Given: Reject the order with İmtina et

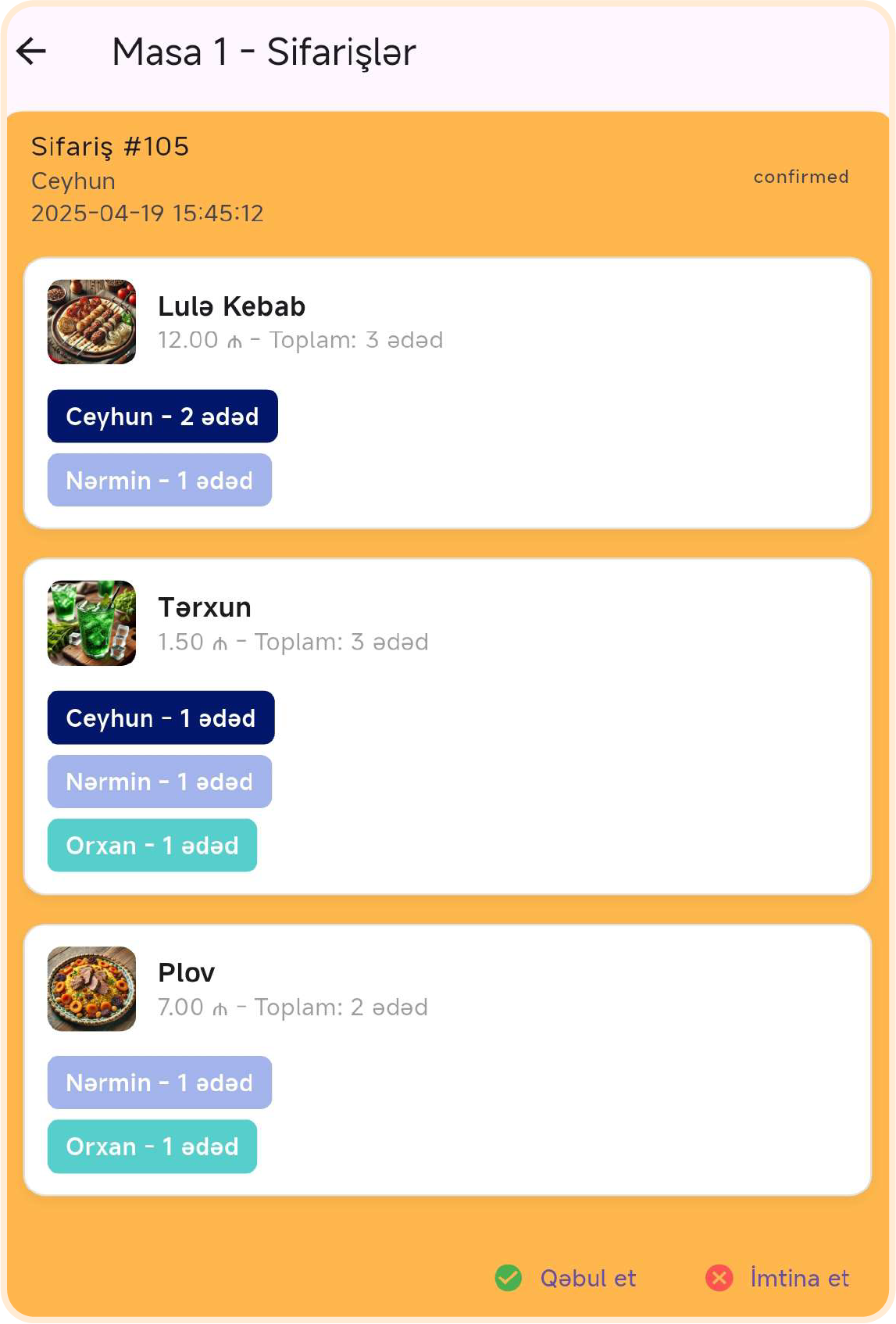Looking at the screenshot, I should pyautogui.click(x=777, y=1278).
